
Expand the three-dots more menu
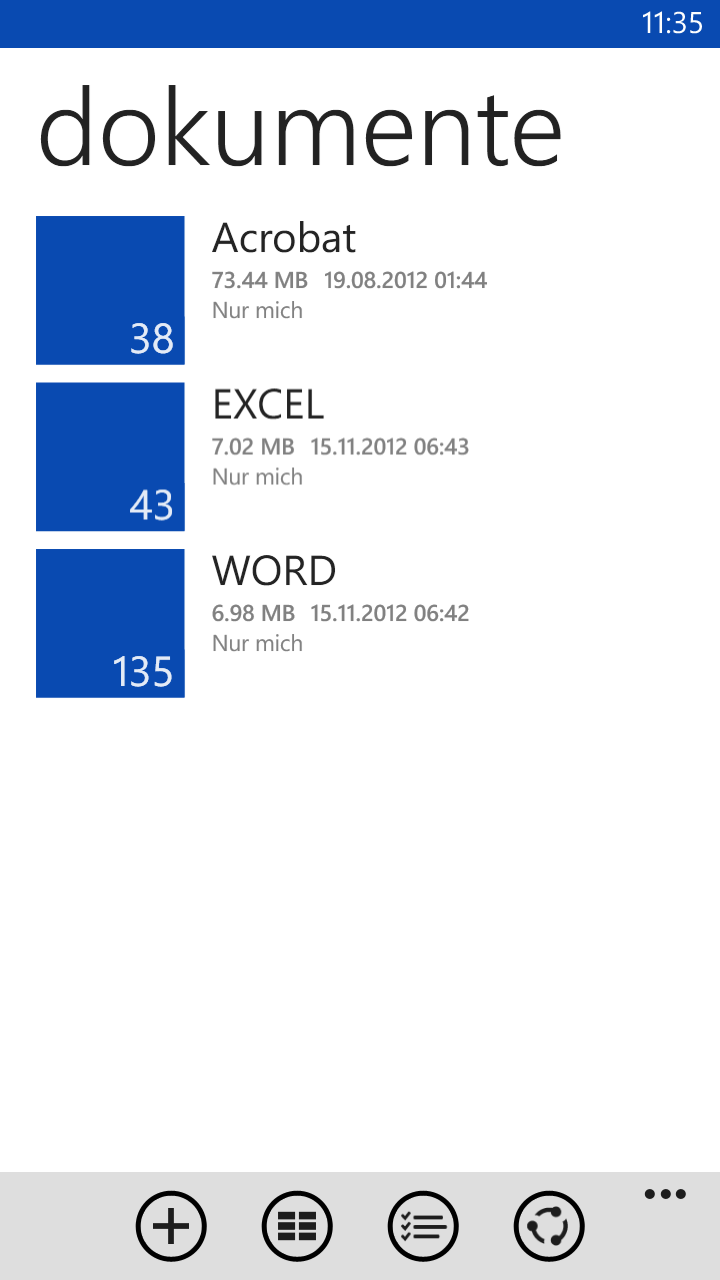point(665,1194)
